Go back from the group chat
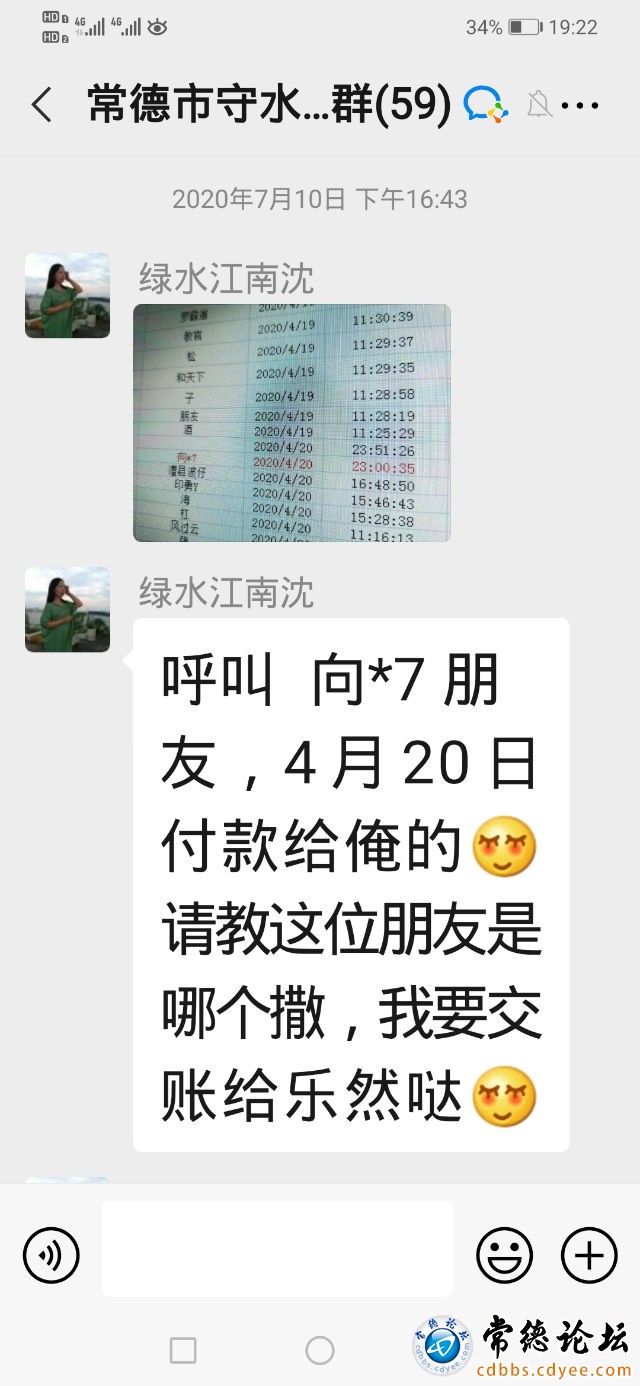 42,105
